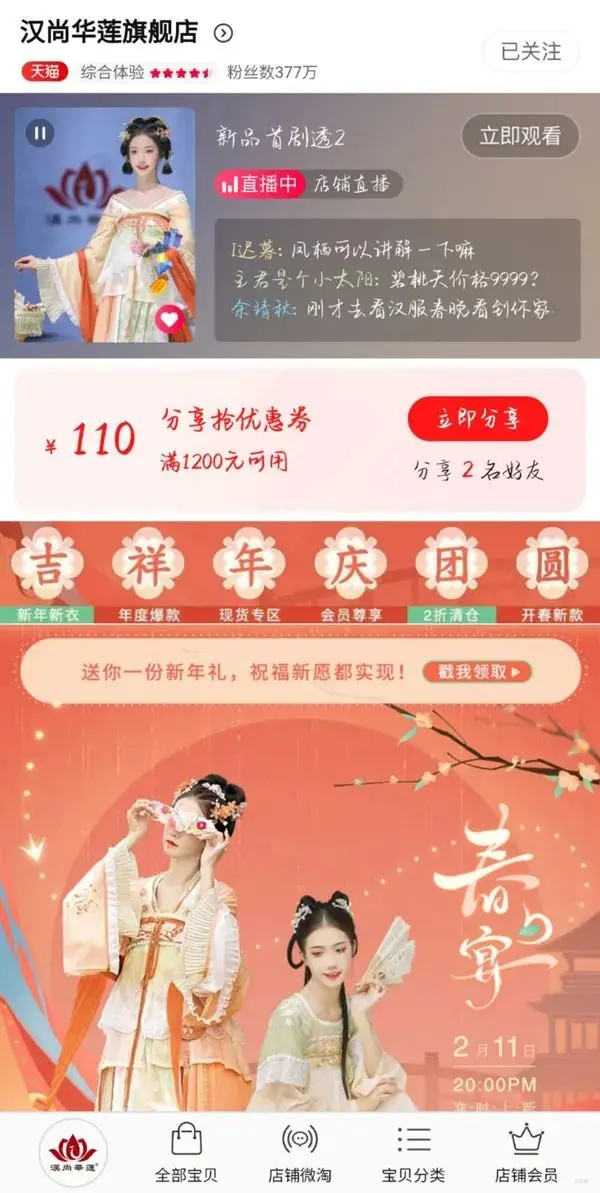Go to the shop home via the lotus logo
The image size is (600, 1193).
click(72, 1152)
